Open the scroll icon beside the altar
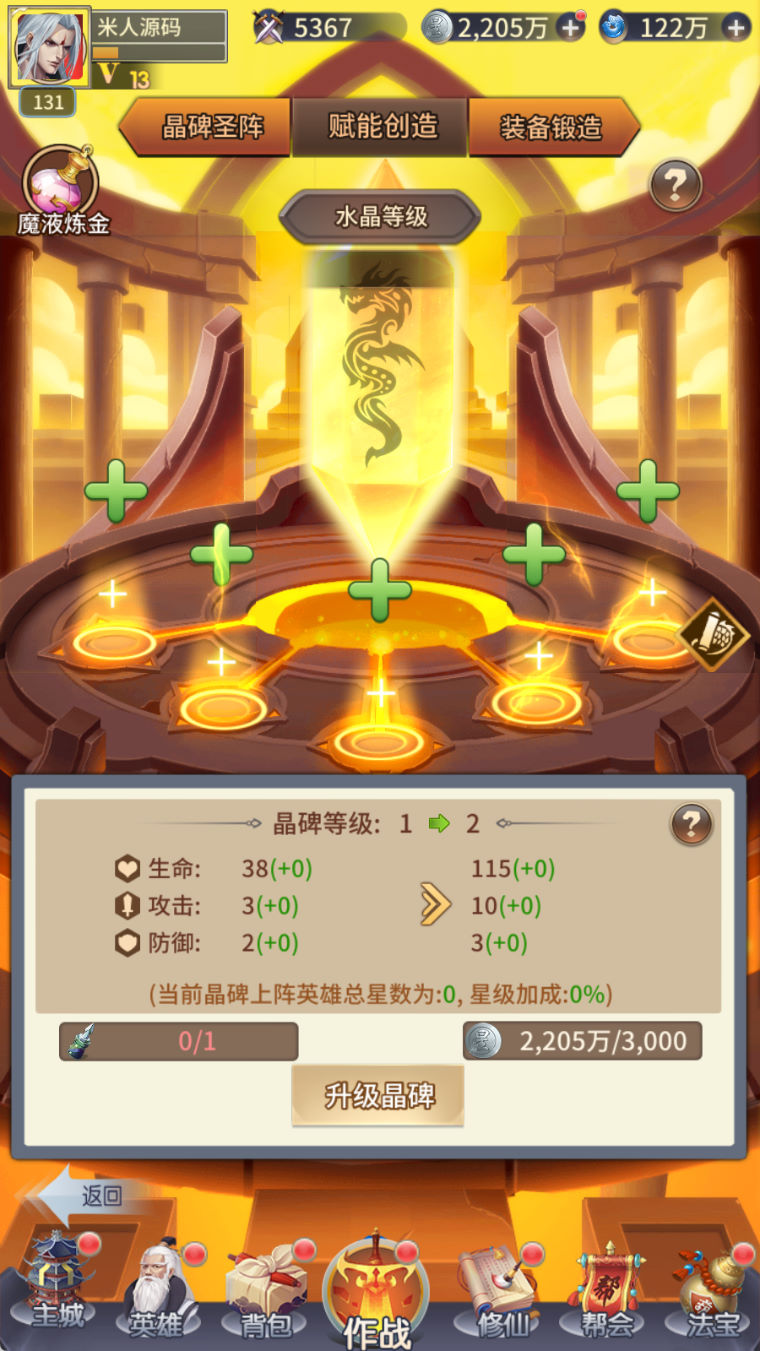The image size is (760, 1351). (714, 634)
